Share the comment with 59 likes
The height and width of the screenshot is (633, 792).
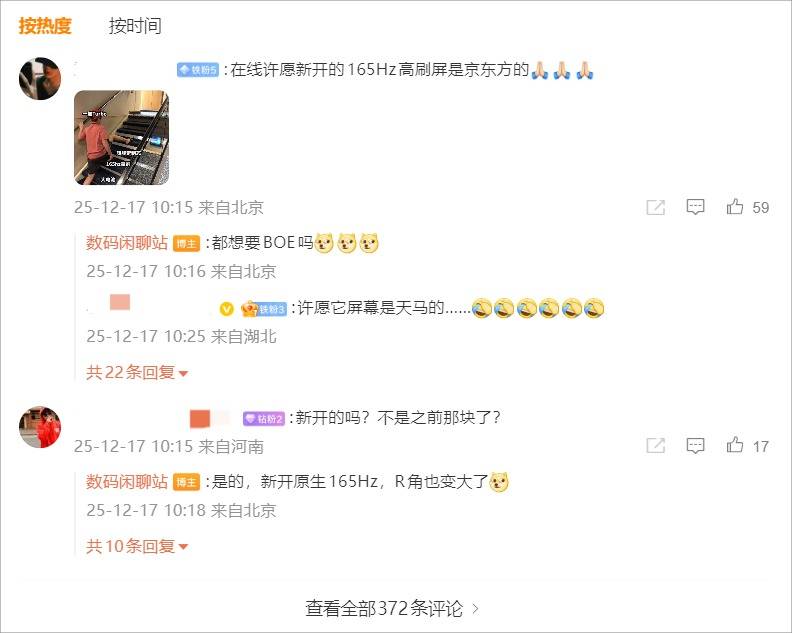pos(655,207)
